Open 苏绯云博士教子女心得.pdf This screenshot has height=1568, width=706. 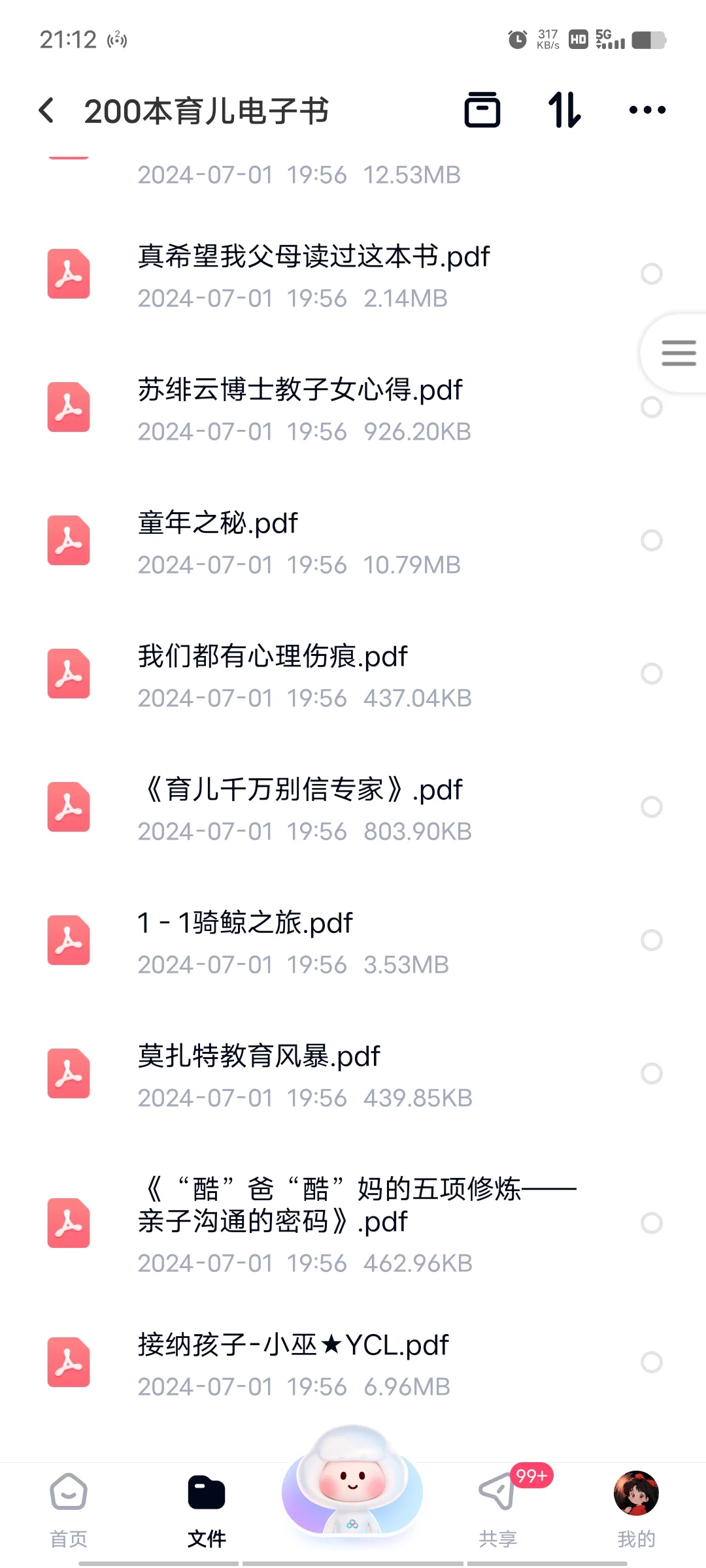[353, 409]
